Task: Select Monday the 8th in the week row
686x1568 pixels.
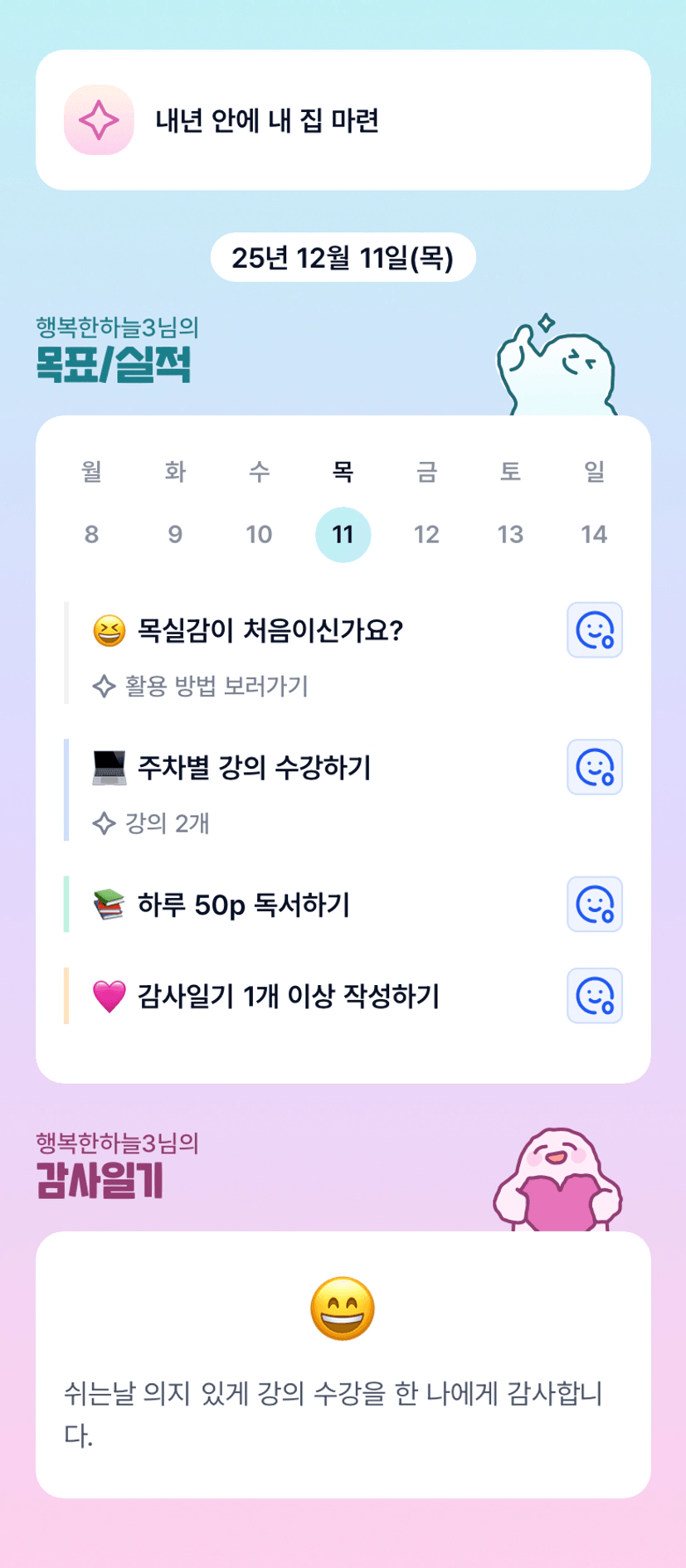Action: [91, 534]
